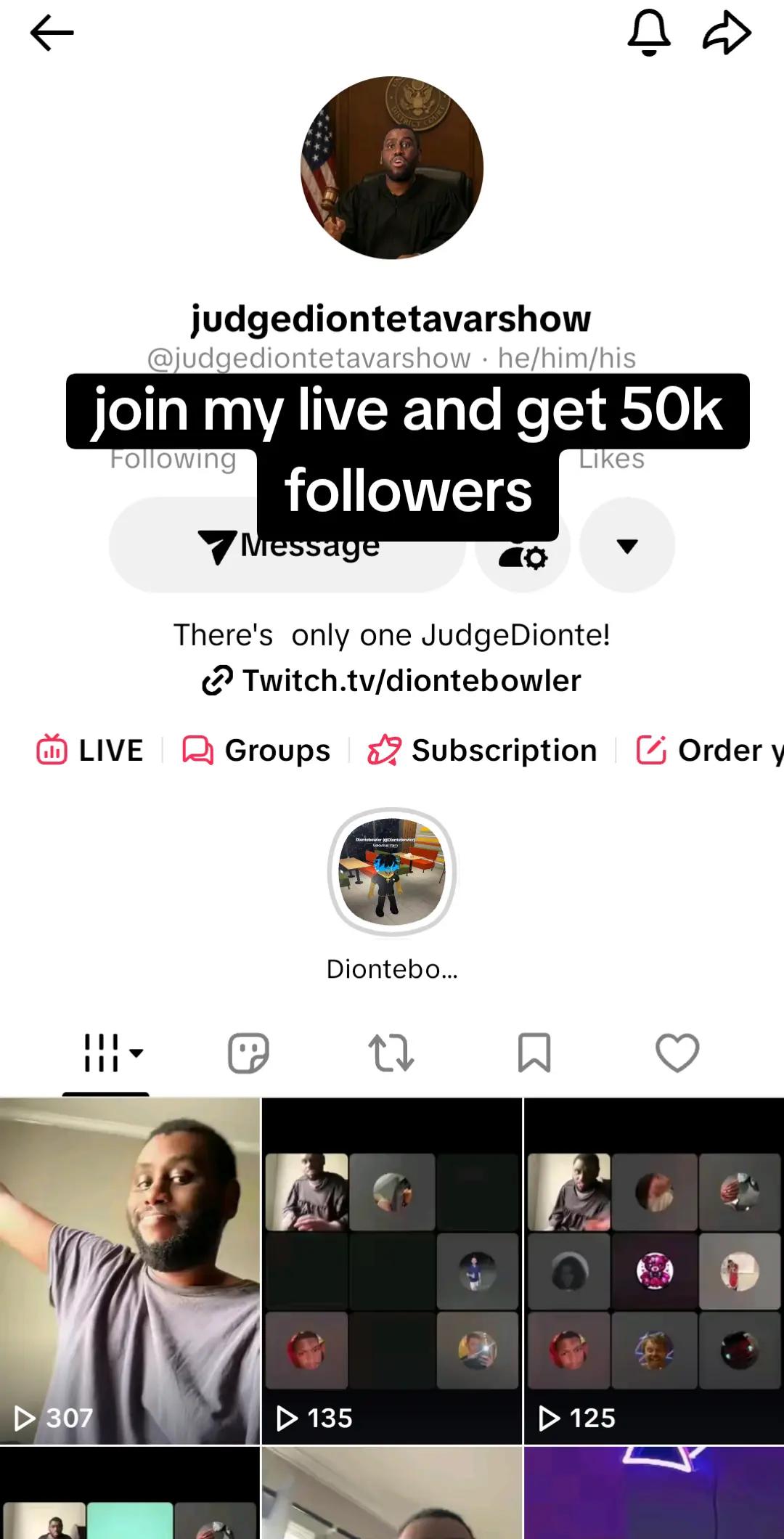Switch to the bookmarked favorites tab
This screenshot has width=784, height=1539.
point(534,1053)
